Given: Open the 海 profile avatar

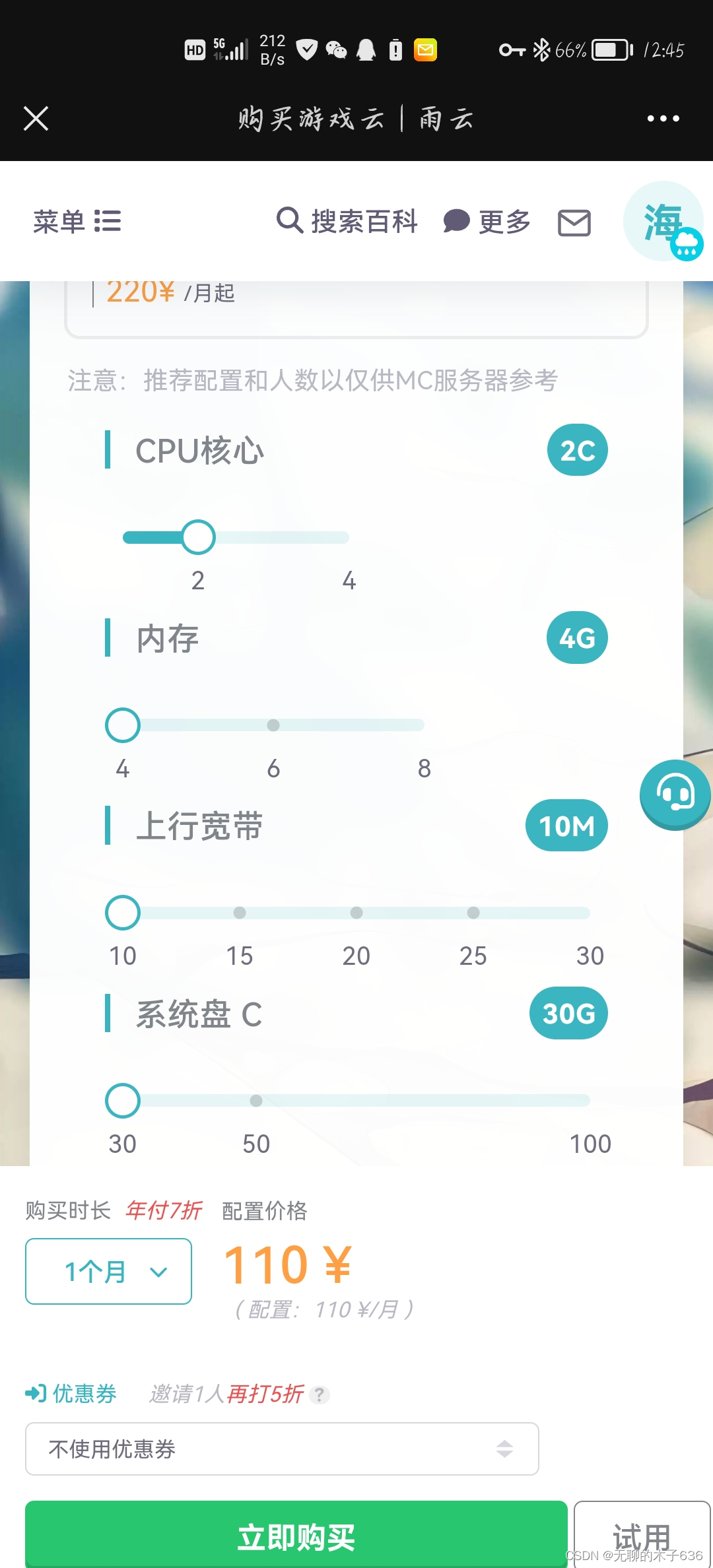Looking at the screenshot, I should [662, 222].
